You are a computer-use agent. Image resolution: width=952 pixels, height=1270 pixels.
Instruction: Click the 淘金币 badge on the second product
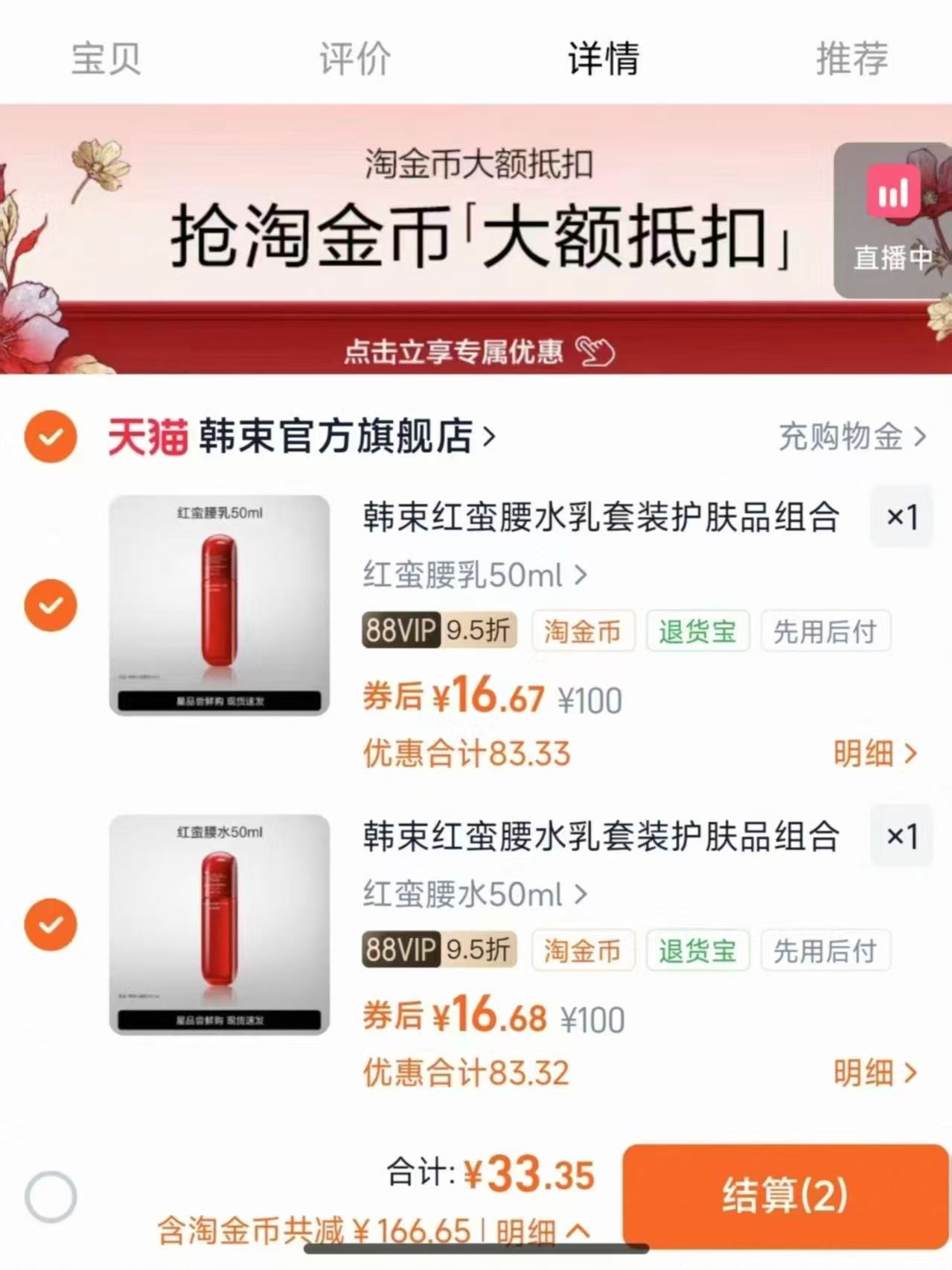[x=584, y=951]
